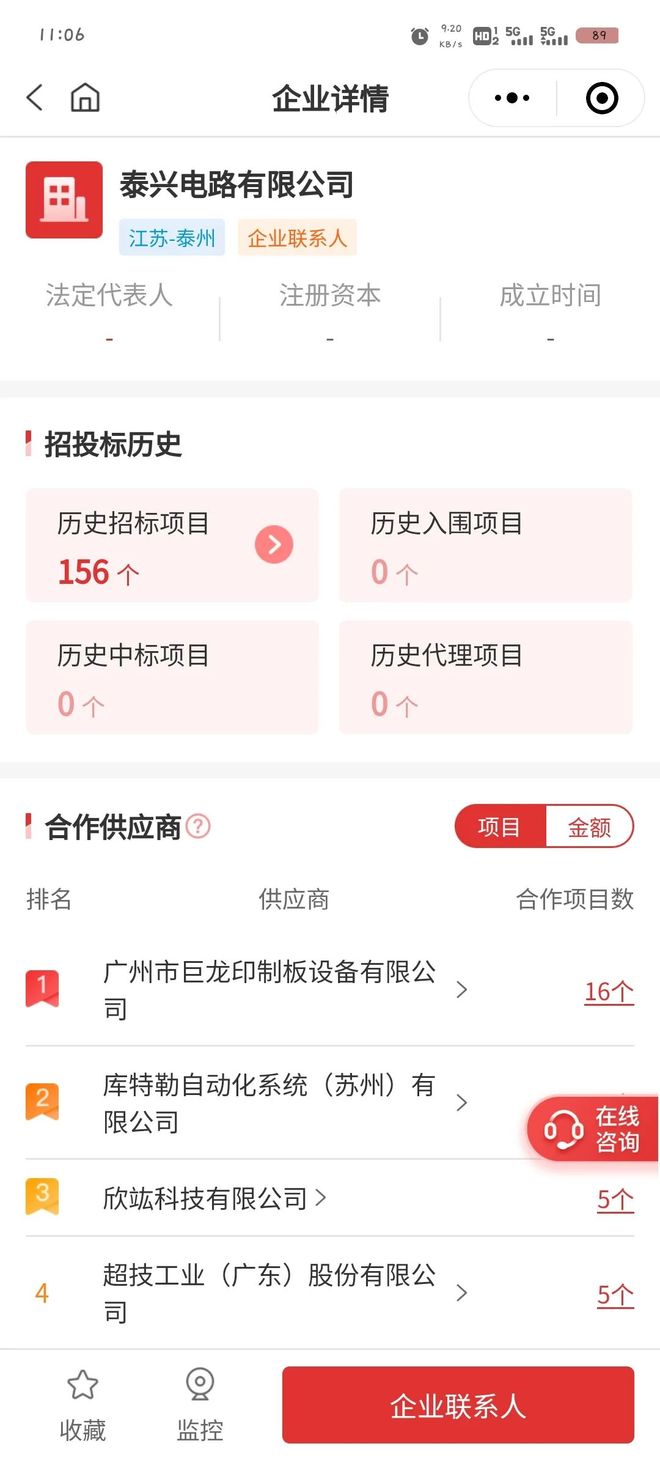The height and width of the screenshot is (1460, 660).
Task: Open supplier 欣竑科技有限公司
Action: (205, 1198)
